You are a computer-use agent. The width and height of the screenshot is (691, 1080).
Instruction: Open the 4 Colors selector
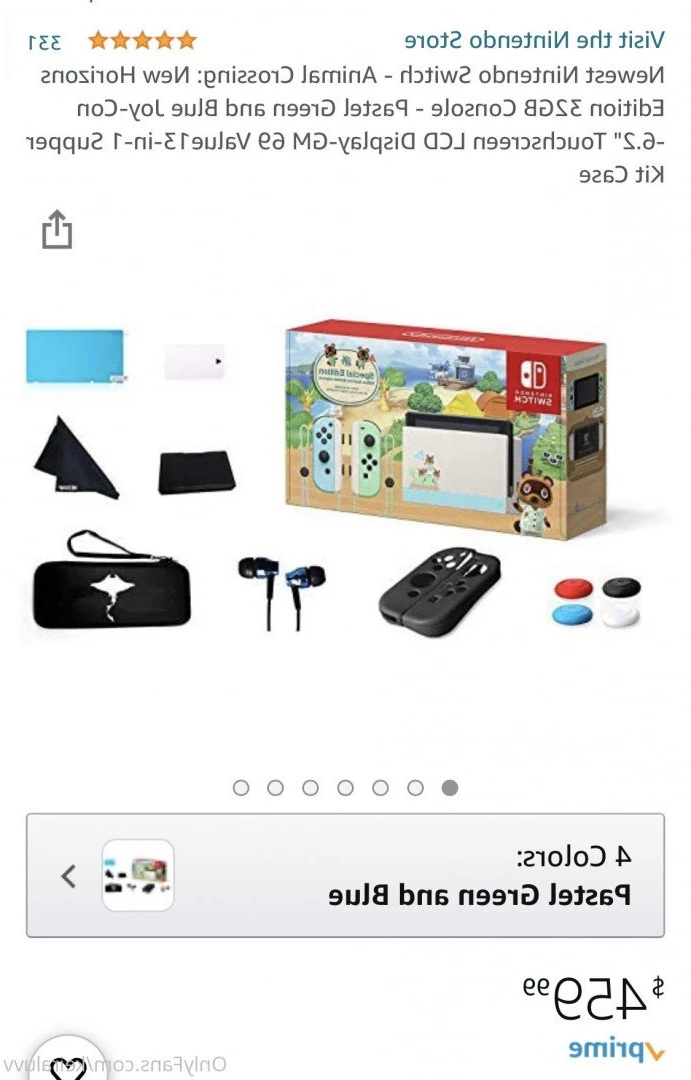tap(345, 876)
